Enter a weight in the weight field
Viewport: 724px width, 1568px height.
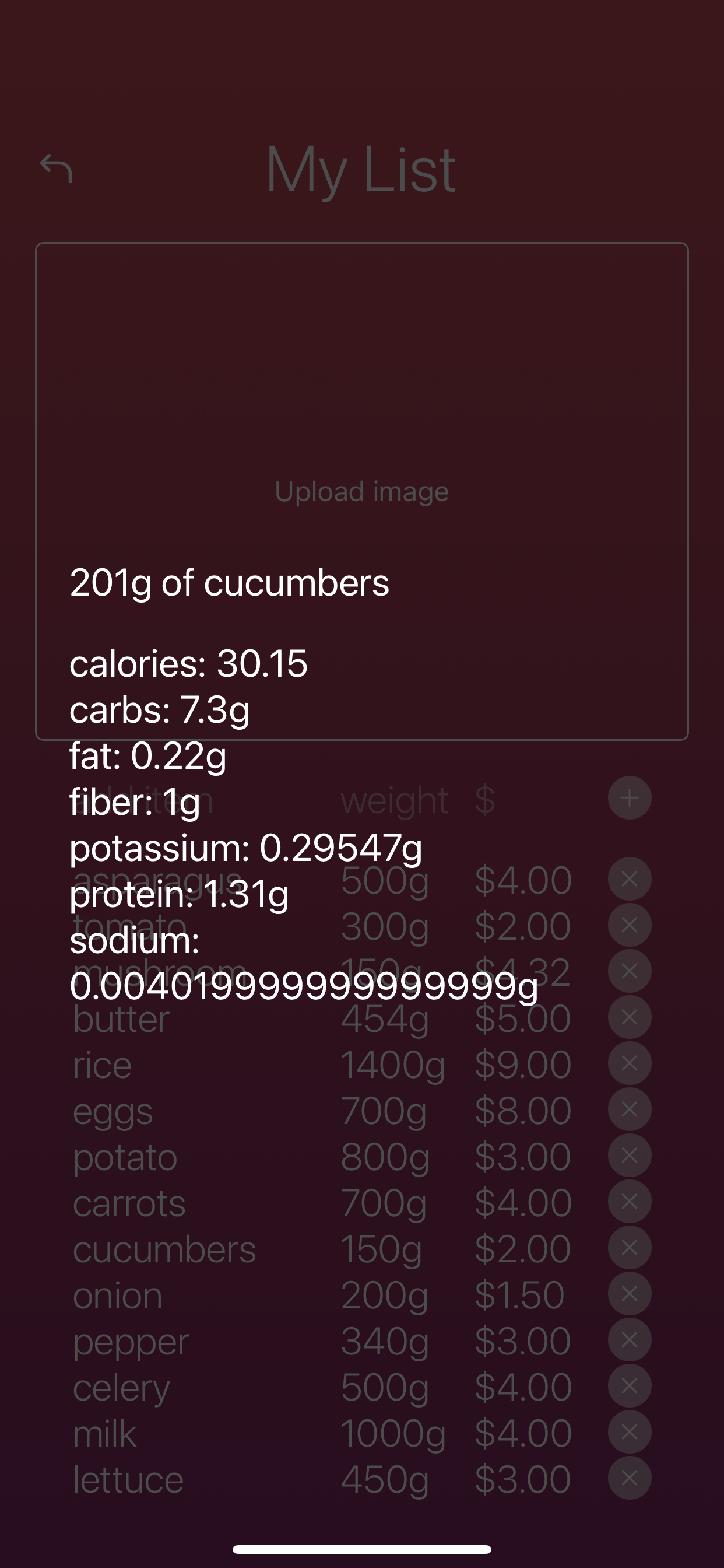[394, 799]
